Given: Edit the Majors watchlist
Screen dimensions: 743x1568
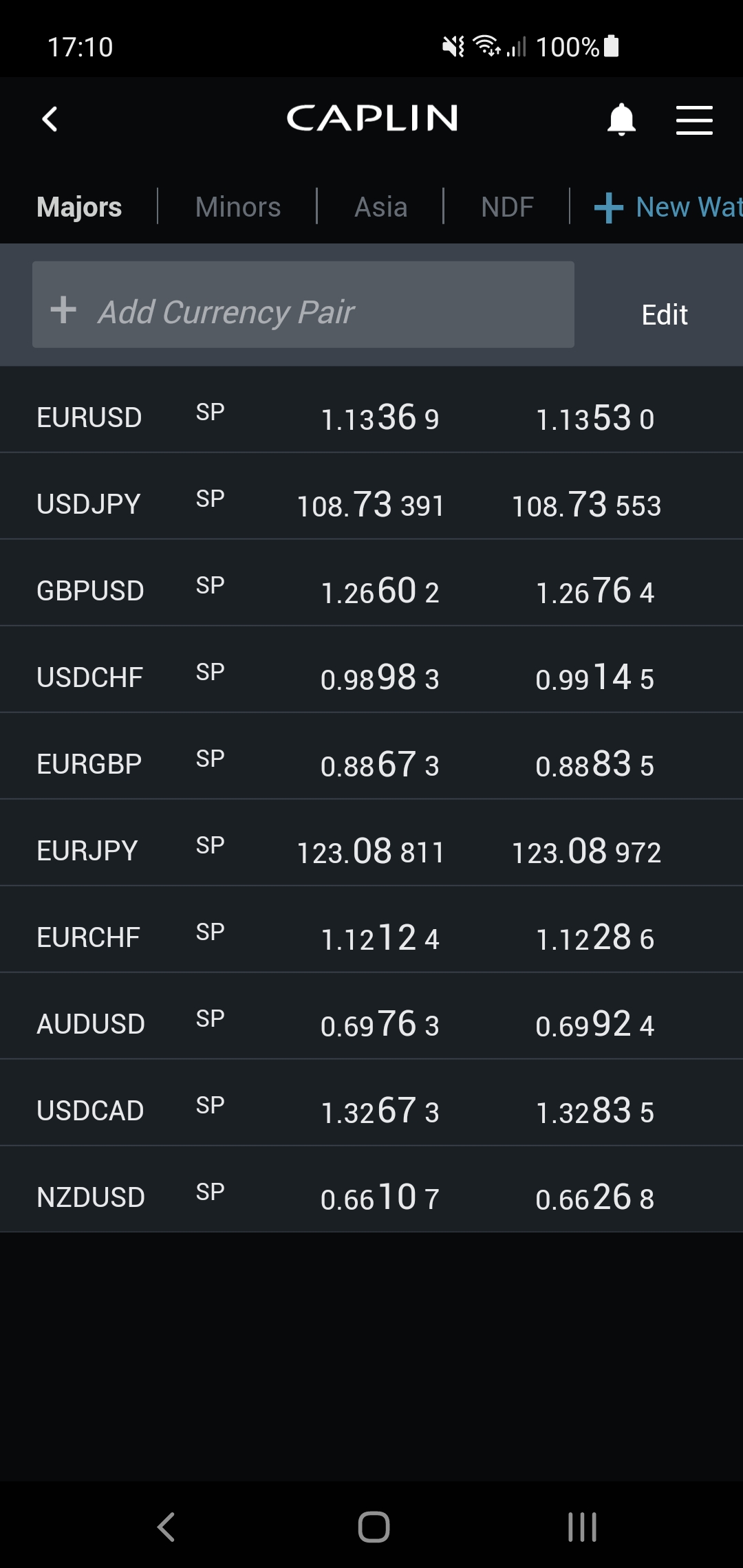Looking at the screenshot, I should [x=664, y=314].
